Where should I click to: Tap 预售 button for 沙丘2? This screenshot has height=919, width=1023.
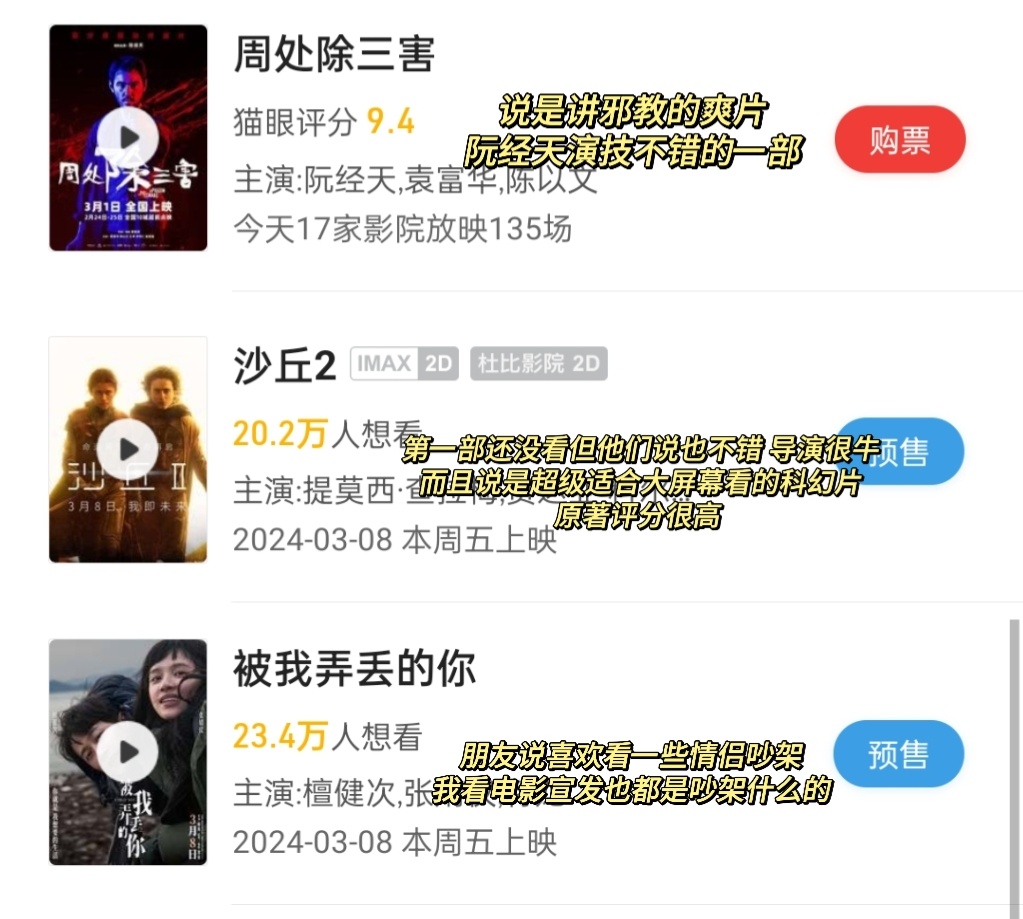coord(899,452)
